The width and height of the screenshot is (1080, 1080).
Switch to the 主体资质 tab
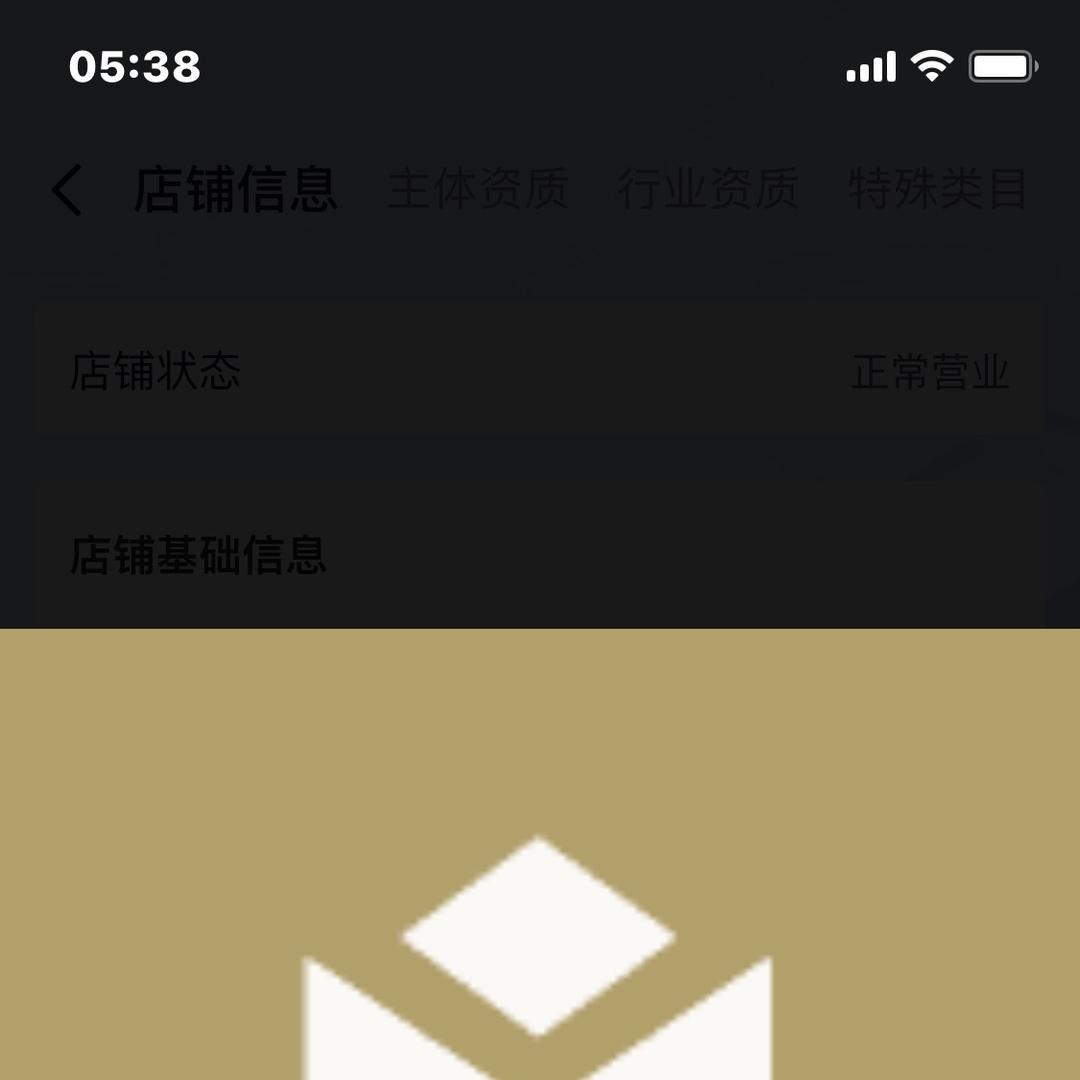click(478, 189)
